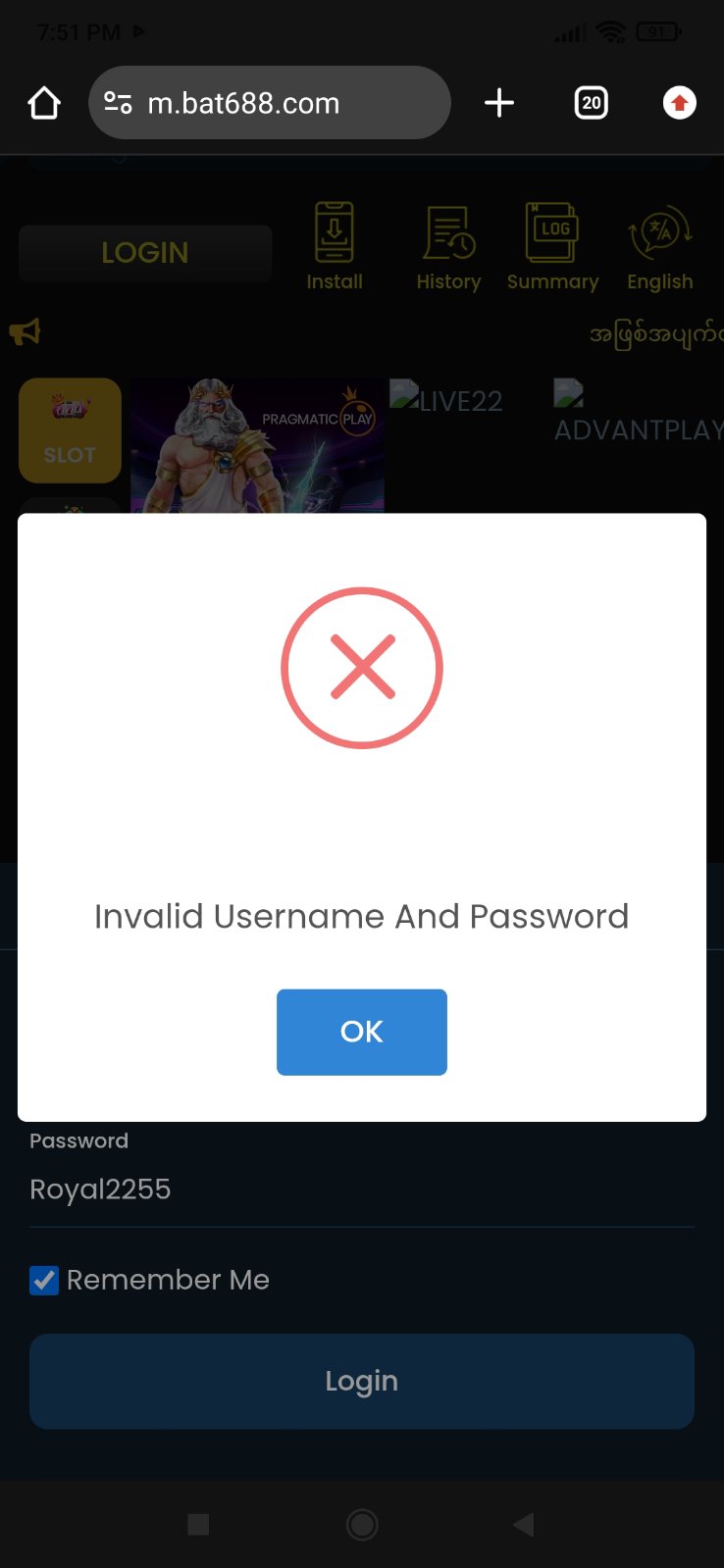Open the History page
Viewport: 724px width, 1568px height.
[x=448, y=246]
